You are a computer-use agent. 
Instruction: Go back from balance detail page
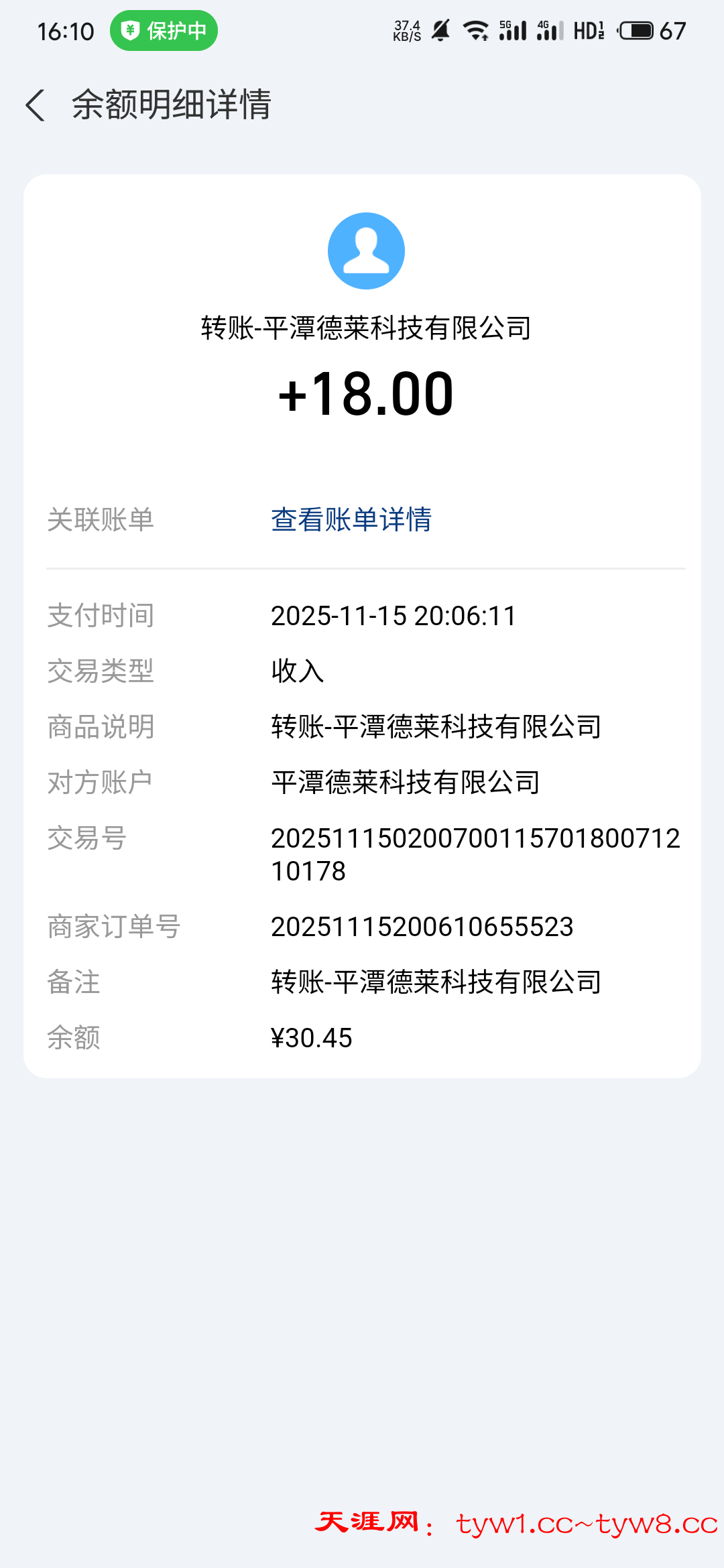pos(36,105)
